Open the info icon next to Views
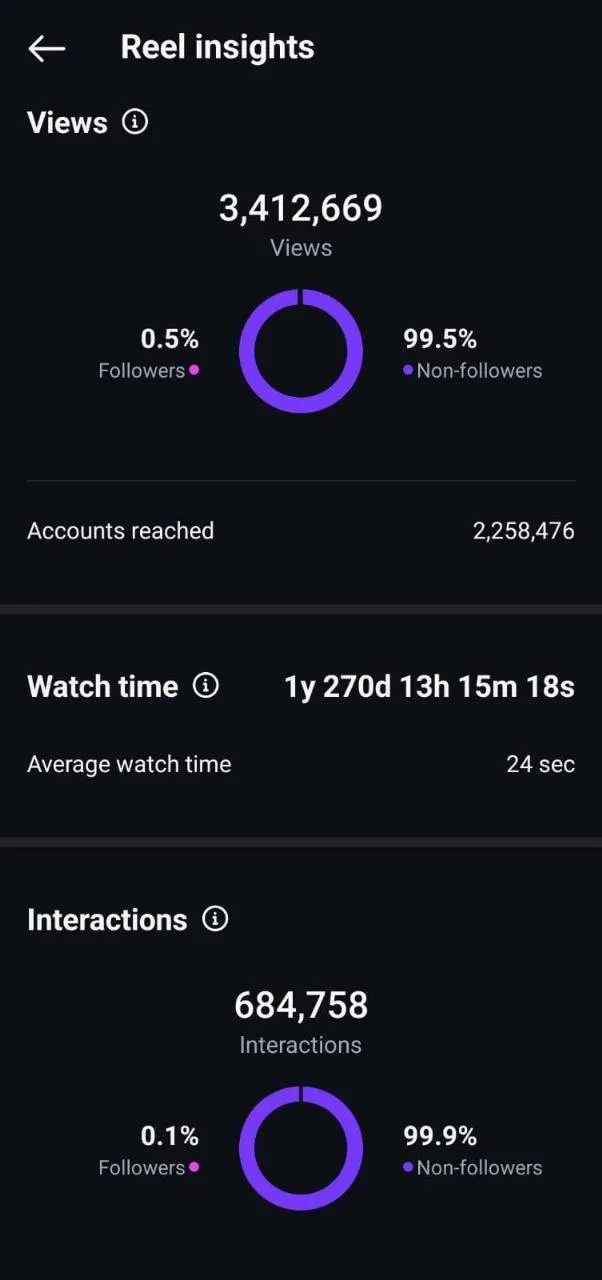The image size is (602, 1280). tap(135, 122)
